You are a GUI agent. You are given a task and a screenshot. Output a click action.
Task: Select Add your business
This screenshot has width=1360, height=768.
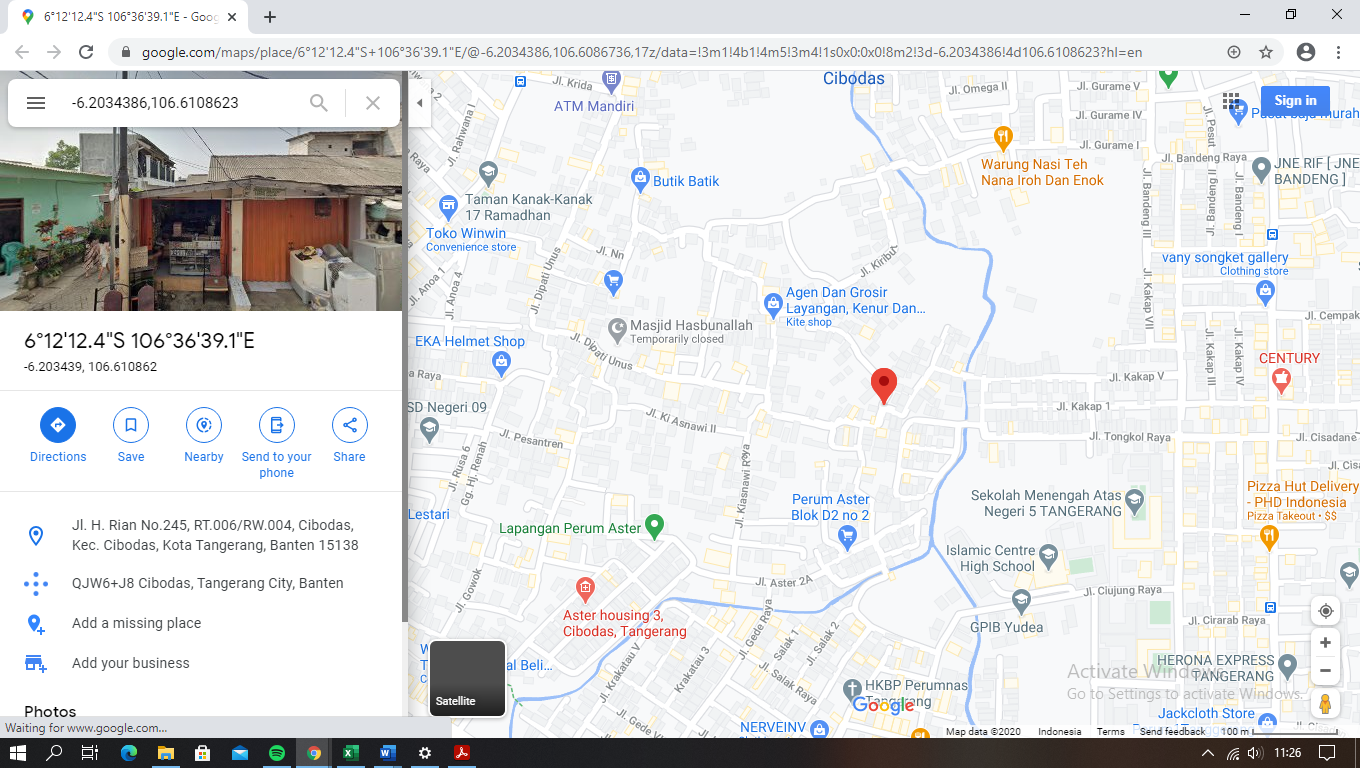[130, 663]
